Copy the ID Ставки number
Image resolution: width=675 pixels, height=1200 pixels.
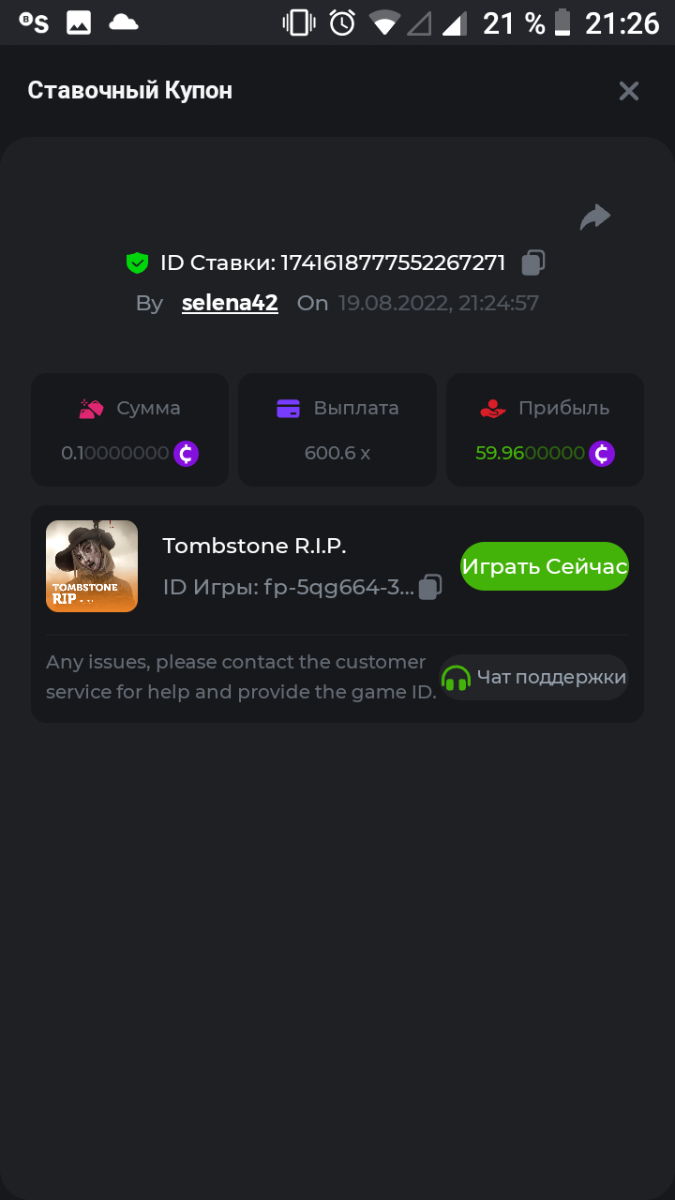tap(534, 263)
